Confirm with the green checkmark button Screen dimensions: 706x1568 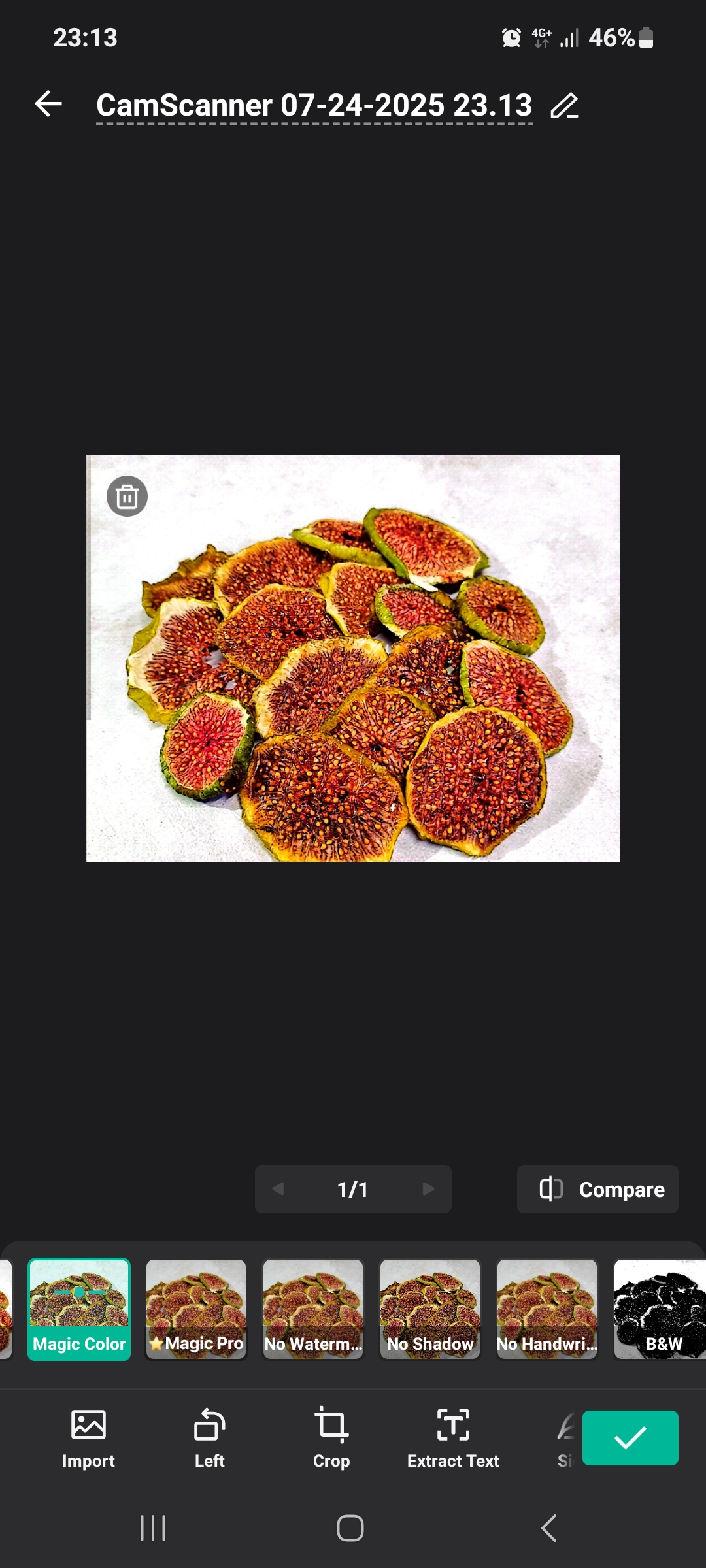click(630, 1437)
